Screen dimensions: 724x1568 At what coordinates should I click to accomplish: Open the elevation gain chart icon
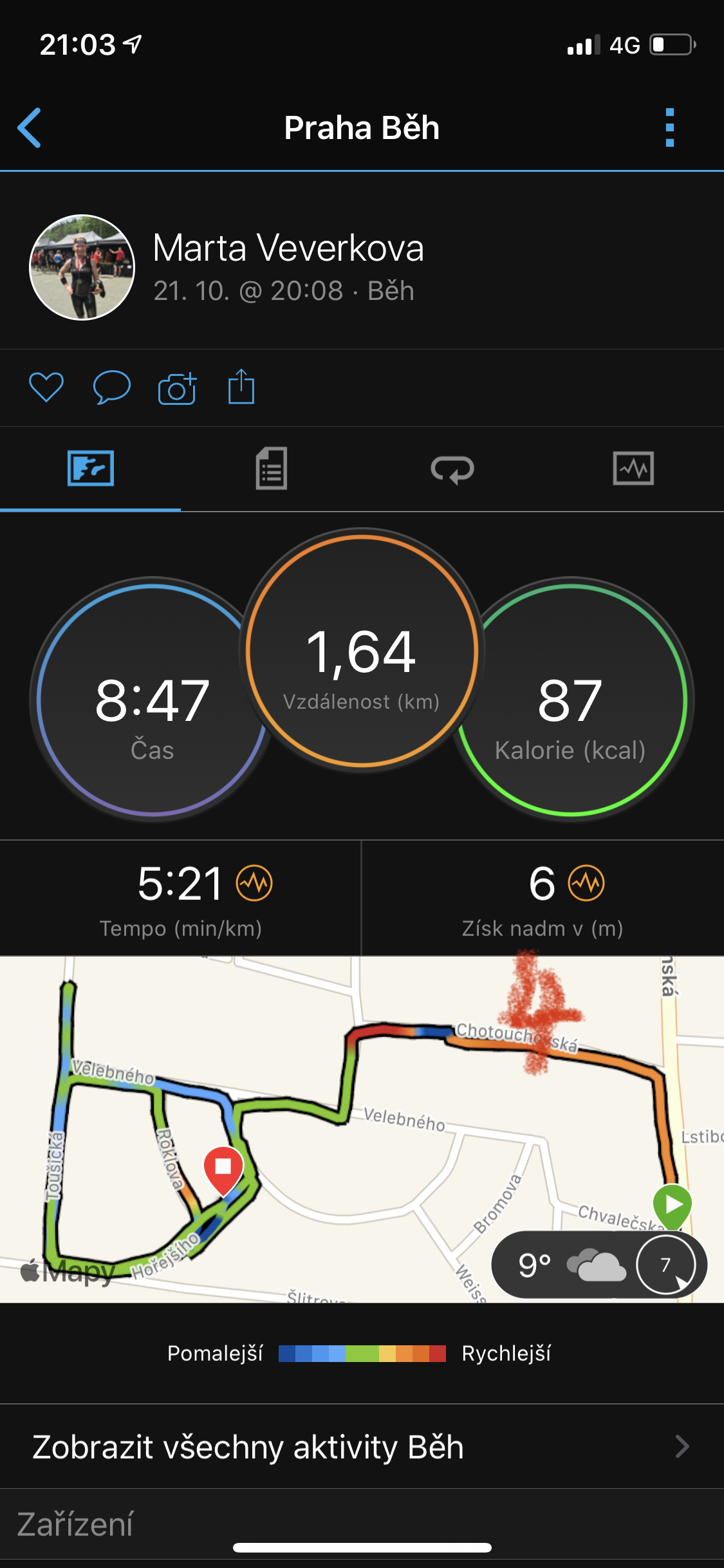(x=586, y=883)
